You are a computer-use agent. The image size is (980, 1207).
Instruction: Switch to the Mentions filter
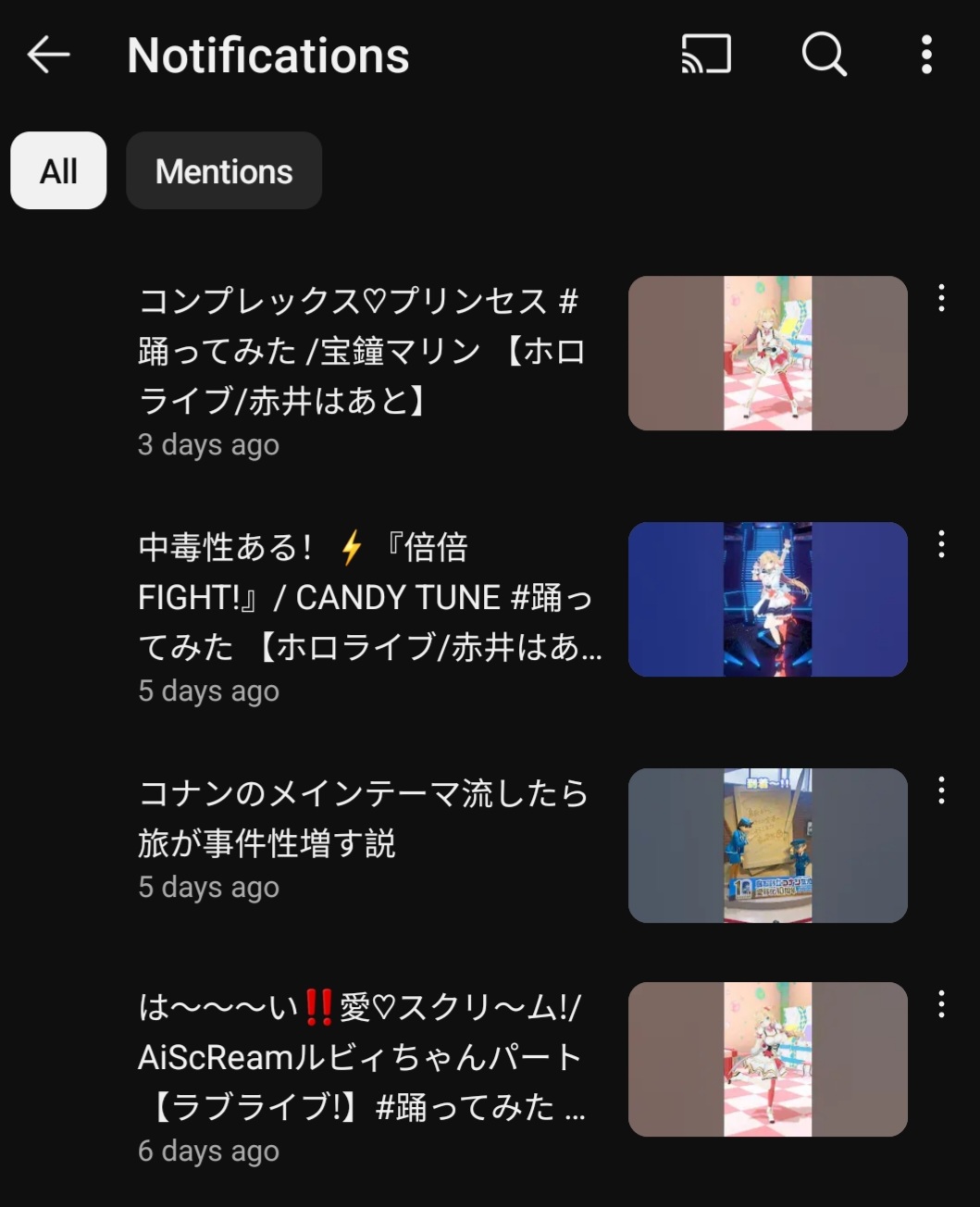[x=224, y=171]
